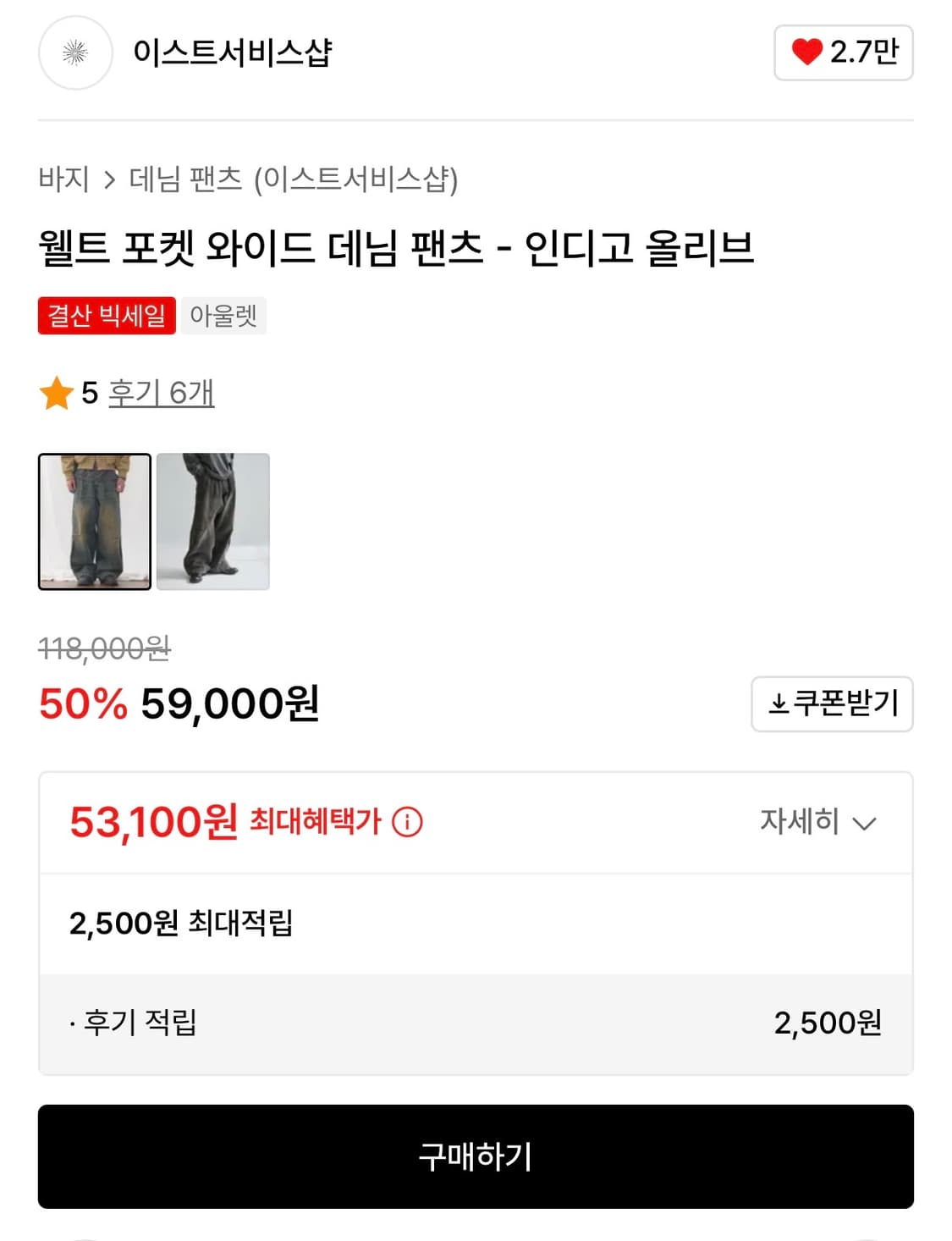Click the 아울렛 badge label
The width and height of the screenshot is (952, 1241).
click(223, 316)
